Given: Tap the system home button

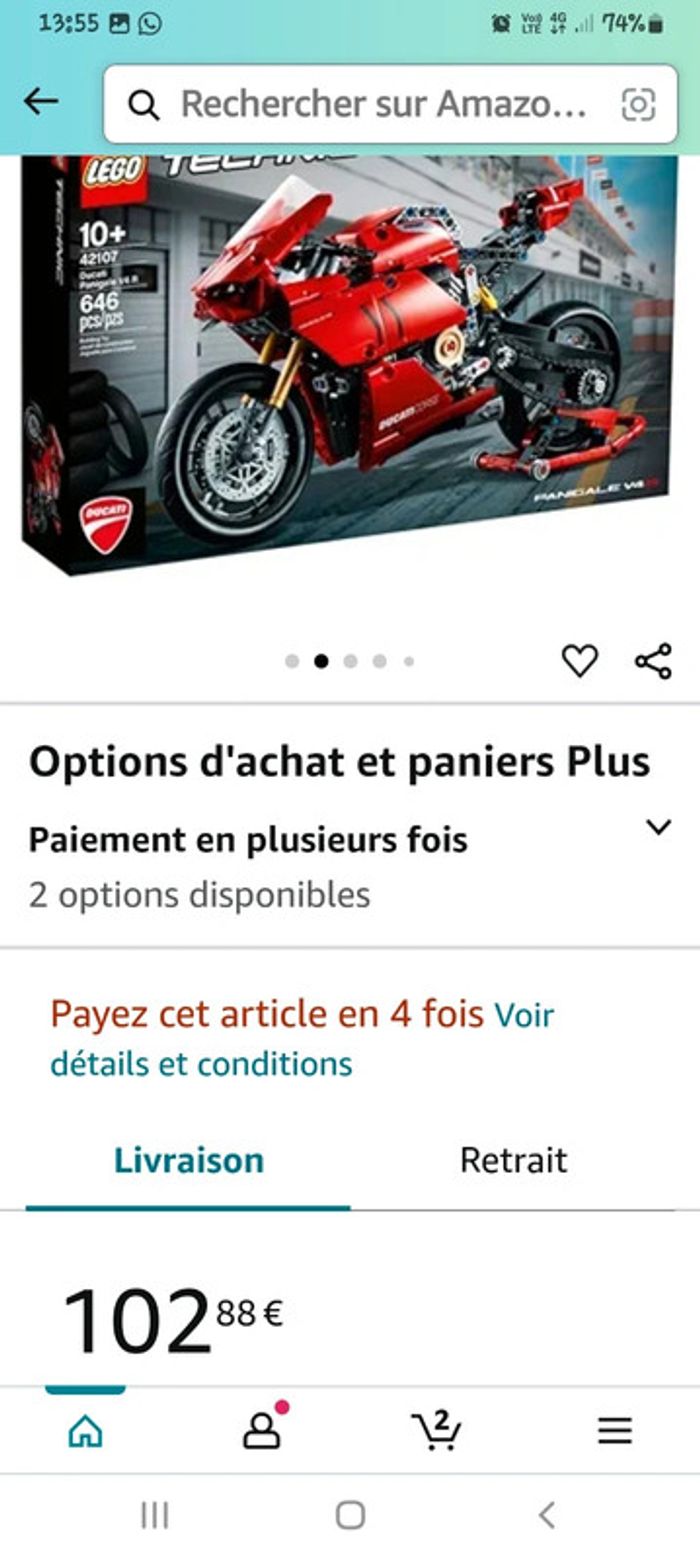Looking at the screenshot, I should point(350,1516).
